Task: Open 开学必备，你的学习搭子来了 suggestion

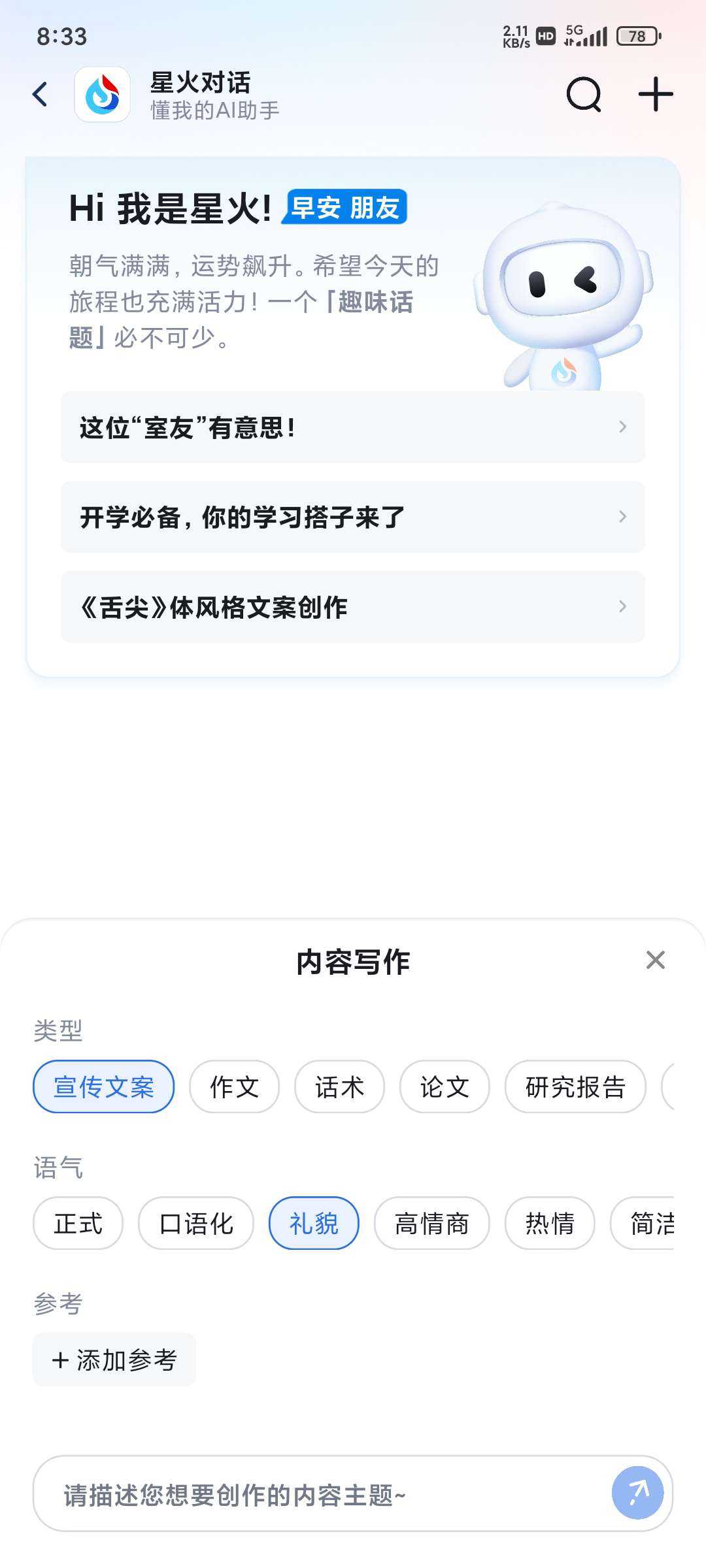Action: pos(353,517)
